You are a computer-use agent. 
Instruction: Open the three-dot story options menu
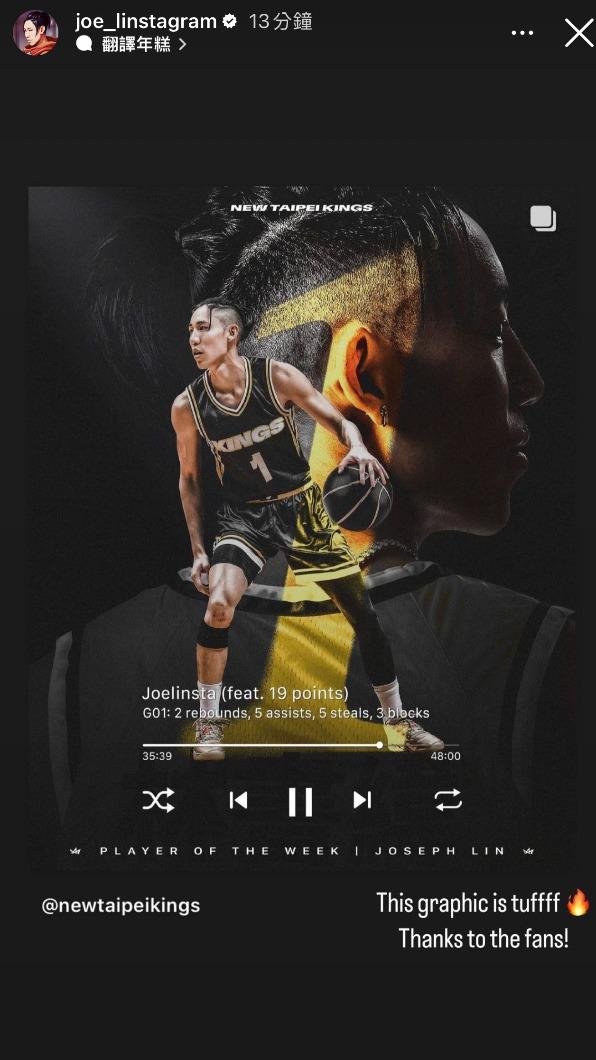522,32
